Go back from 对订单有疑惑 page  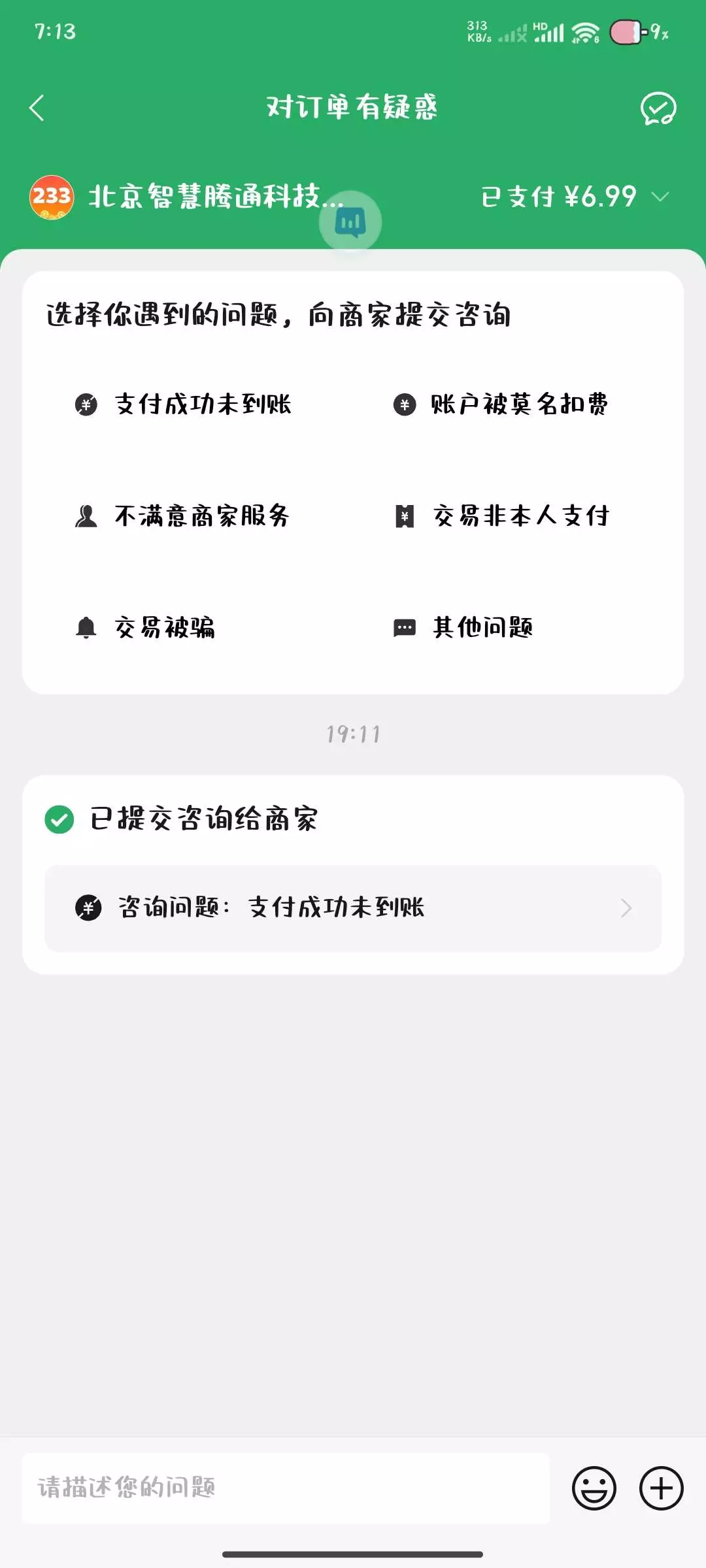coord(37,108)
